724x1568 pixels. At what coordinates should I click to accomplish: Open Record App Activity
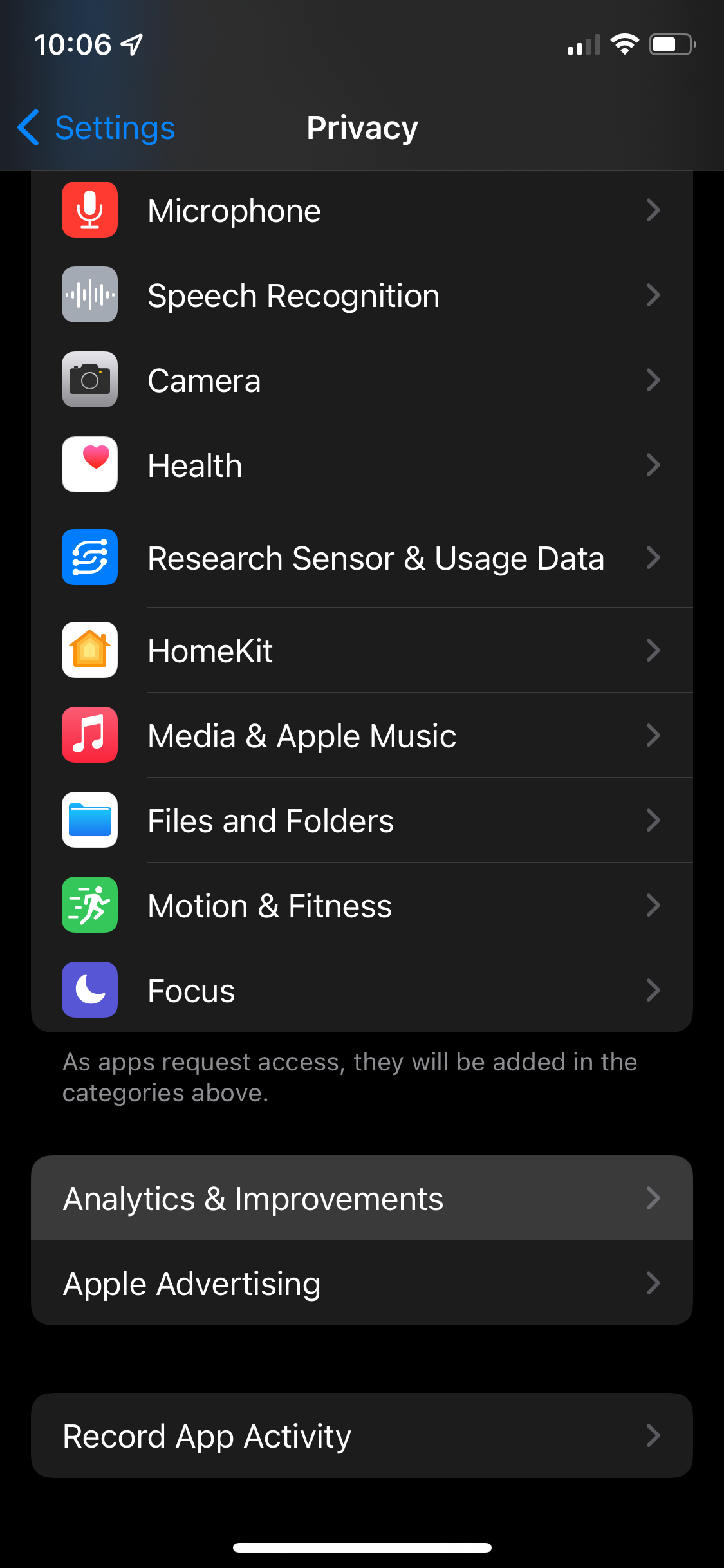point(362,1436)
